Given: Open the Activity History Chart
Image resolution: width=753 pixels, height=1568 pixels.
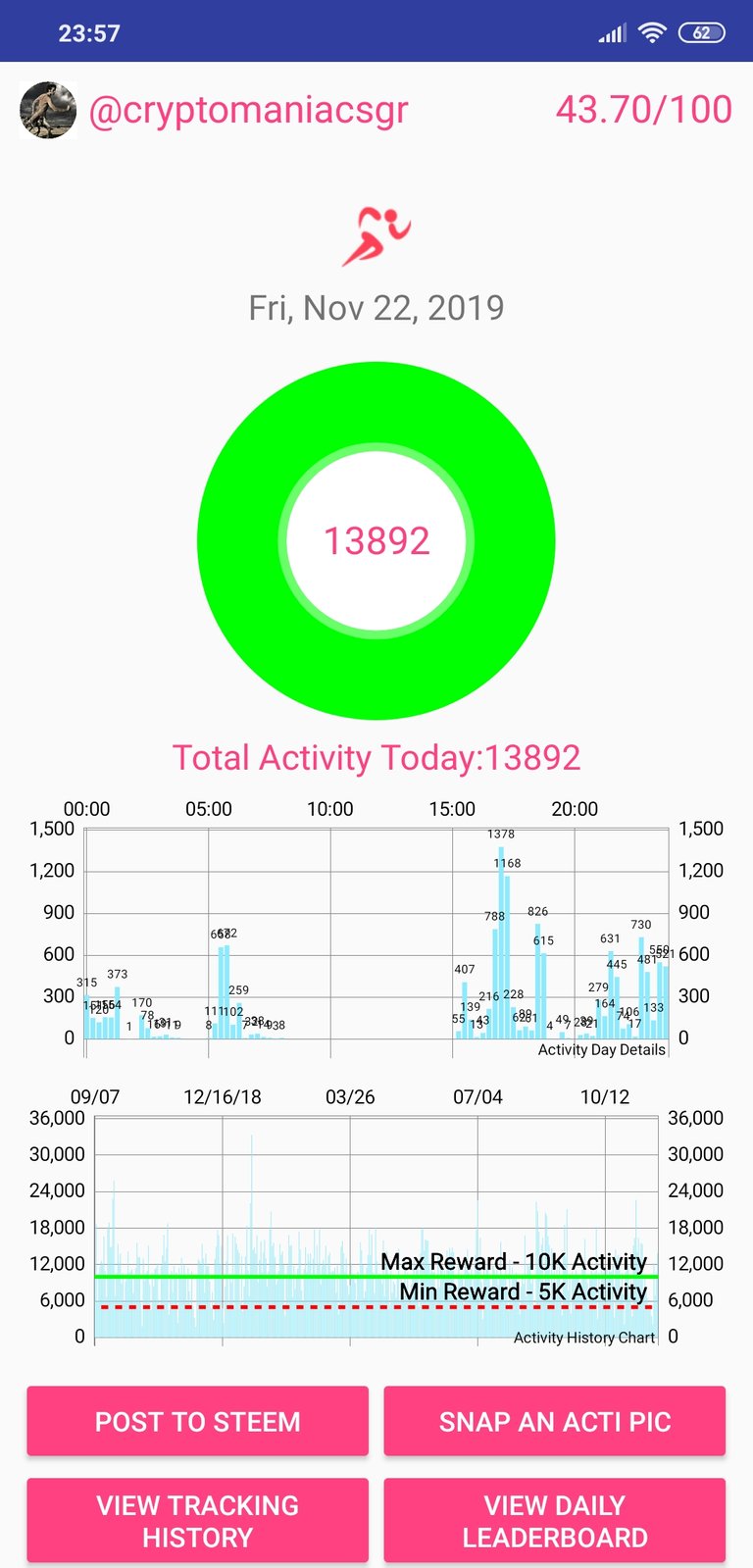Looking at the screenshot, I should (376, 1218).
